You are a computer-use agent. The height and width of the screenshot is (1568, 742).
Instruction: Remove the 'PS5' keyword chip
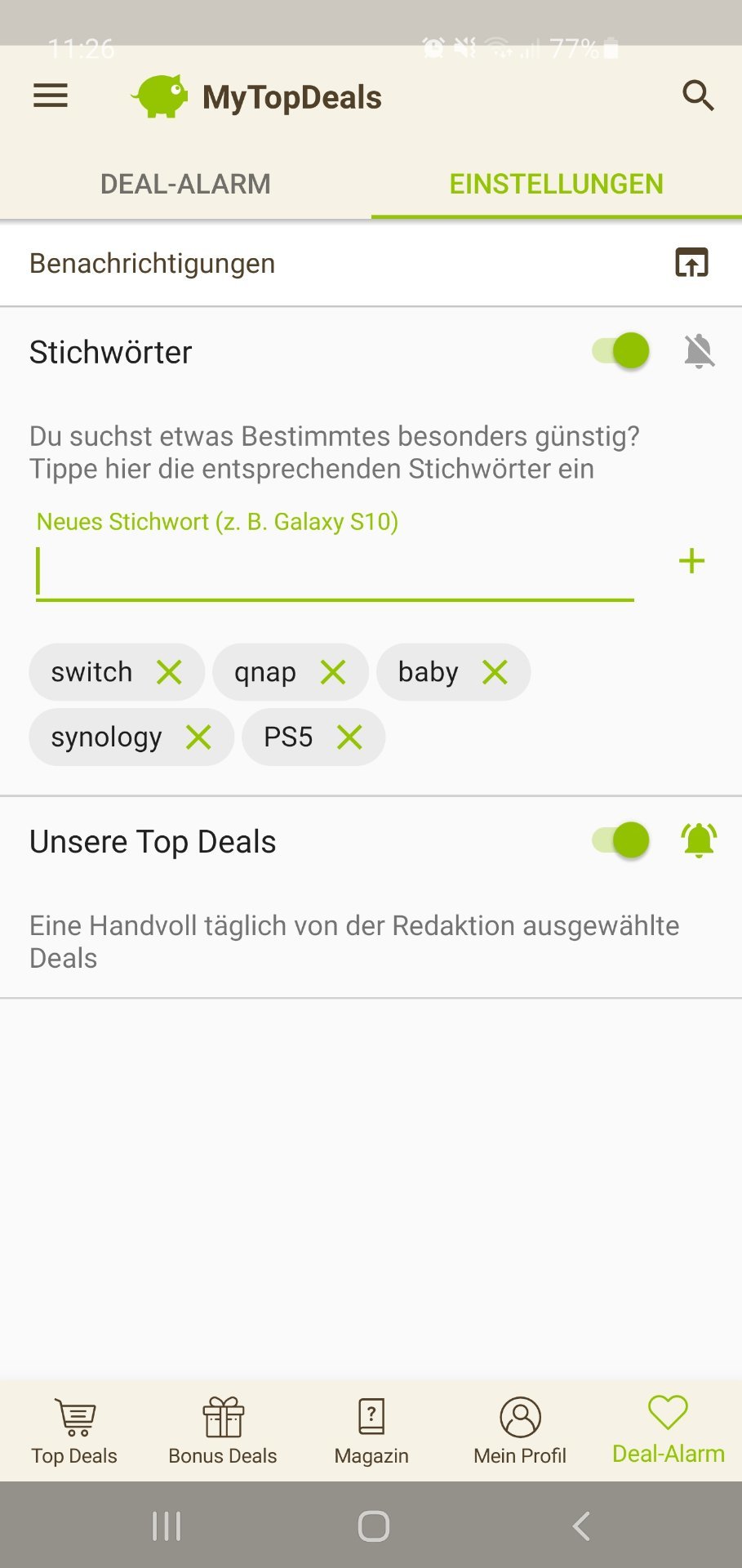pos(349,737)
